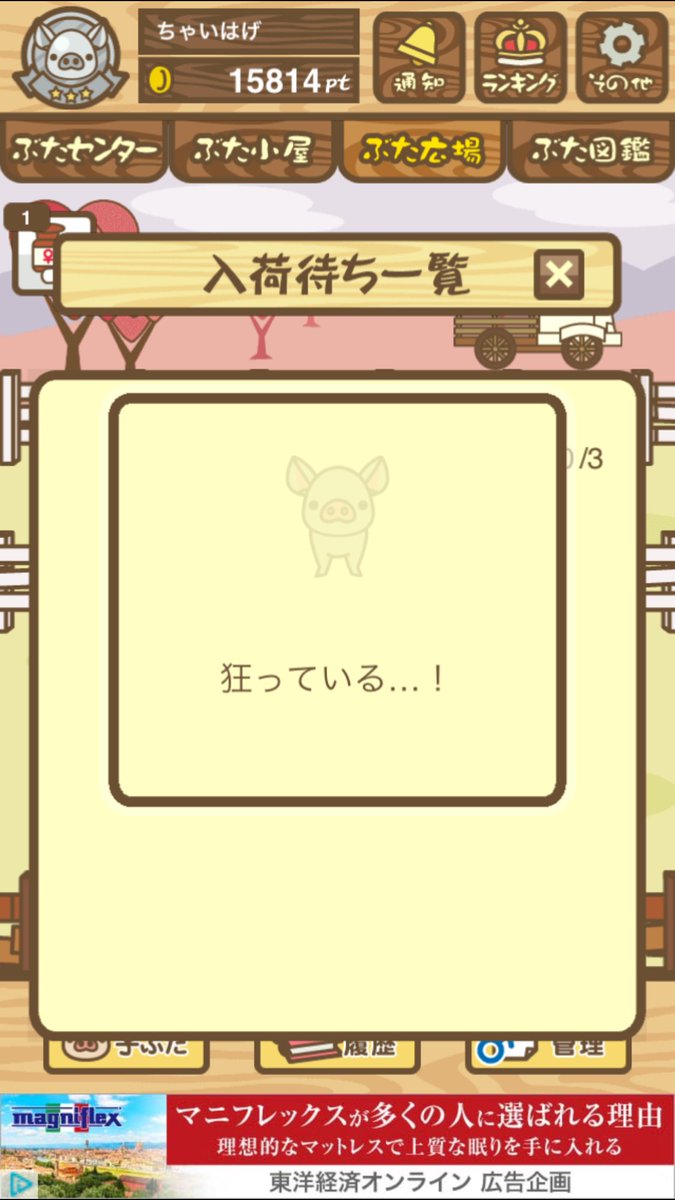This screenshot has height=1200, width=675.
Task: Tap the pig profile avatar
Action: [70, 55]
